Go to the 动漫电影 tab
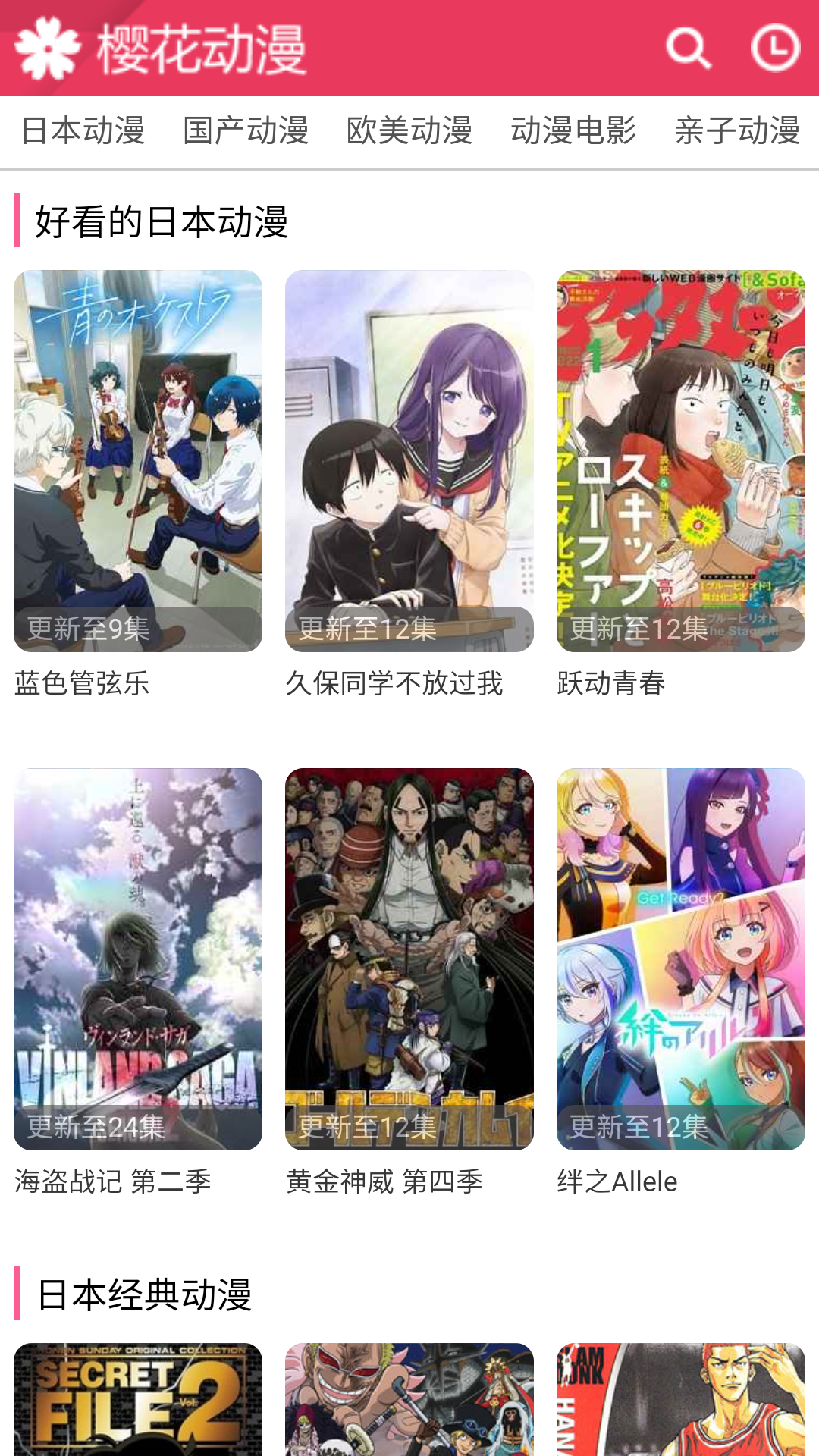819x1456 pixels. coord(573,131)
